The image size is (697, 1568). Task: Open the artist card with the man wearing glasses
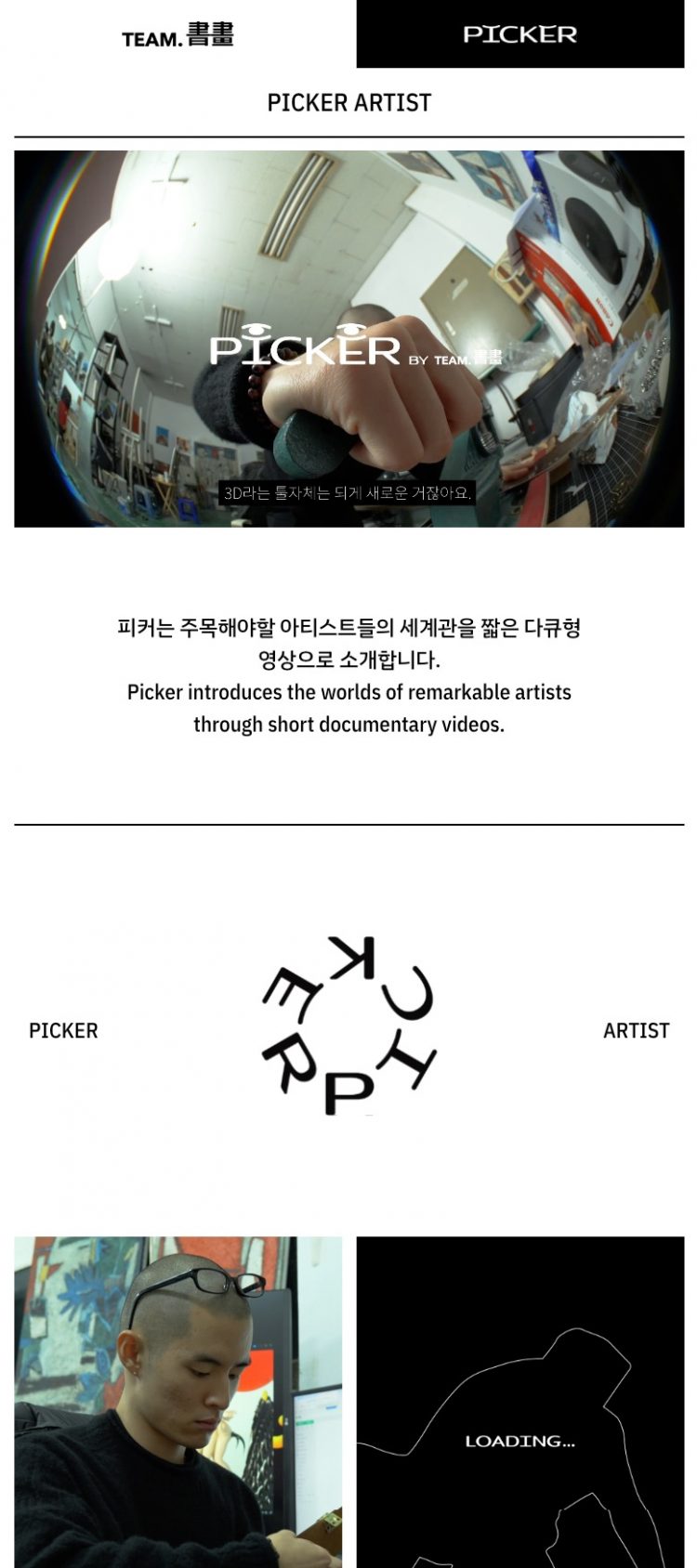(x=178, y=1401)
